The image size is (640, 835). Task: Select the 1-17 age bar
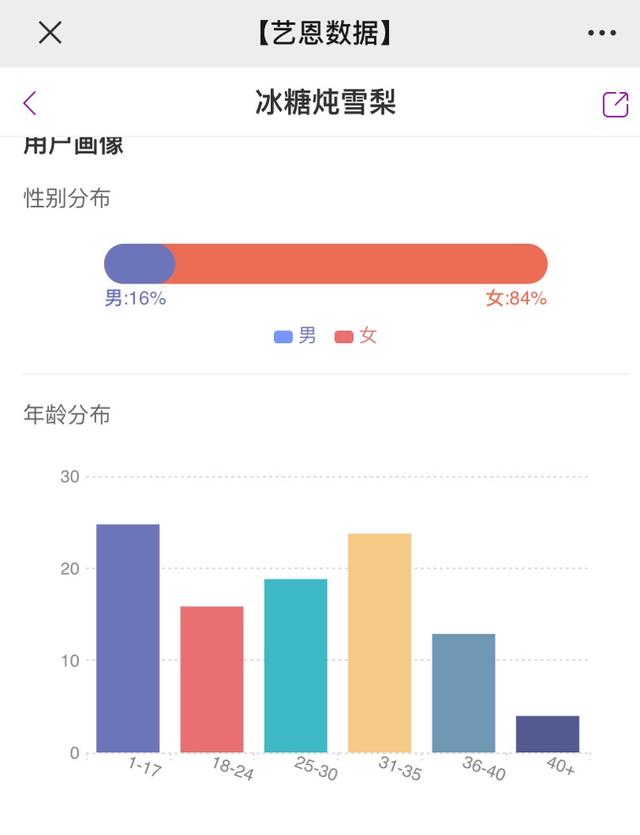128,638
